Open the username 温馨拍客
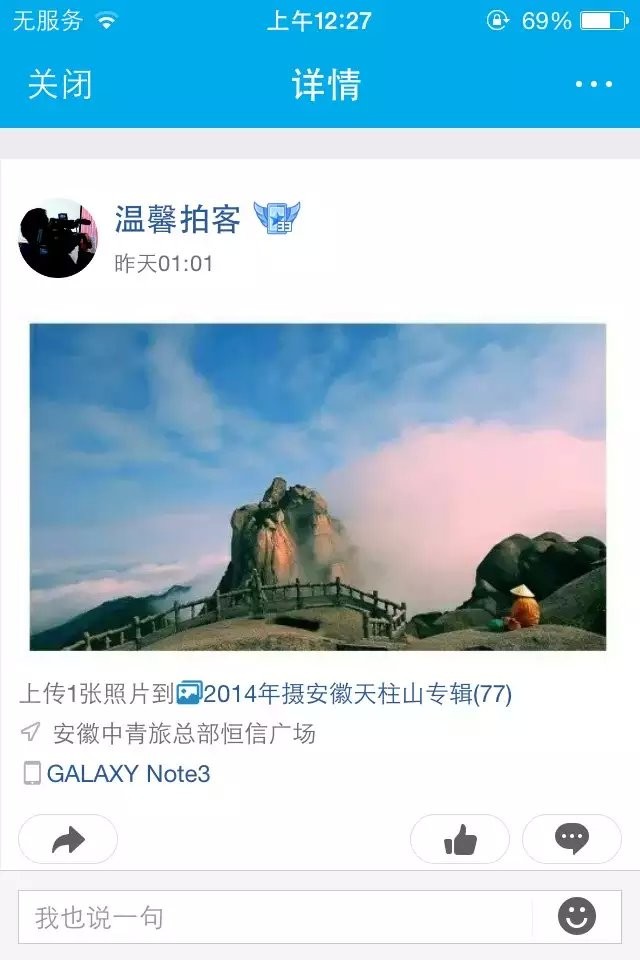Image resolution: width=640 pixels, height=960 pixels. click(178, 219)
